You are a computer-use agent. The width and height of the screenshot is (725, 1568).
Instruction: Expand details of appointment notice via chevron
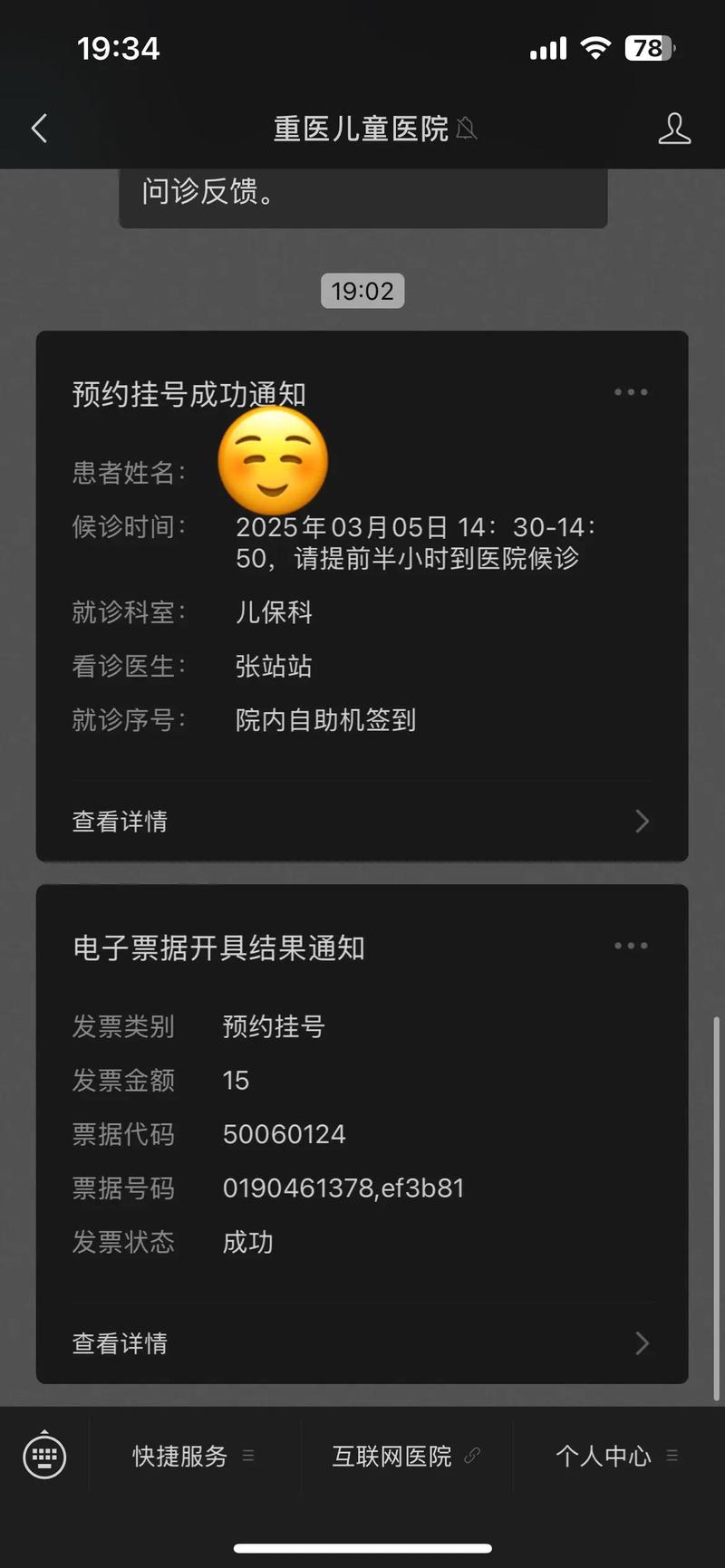click(643, 822)
